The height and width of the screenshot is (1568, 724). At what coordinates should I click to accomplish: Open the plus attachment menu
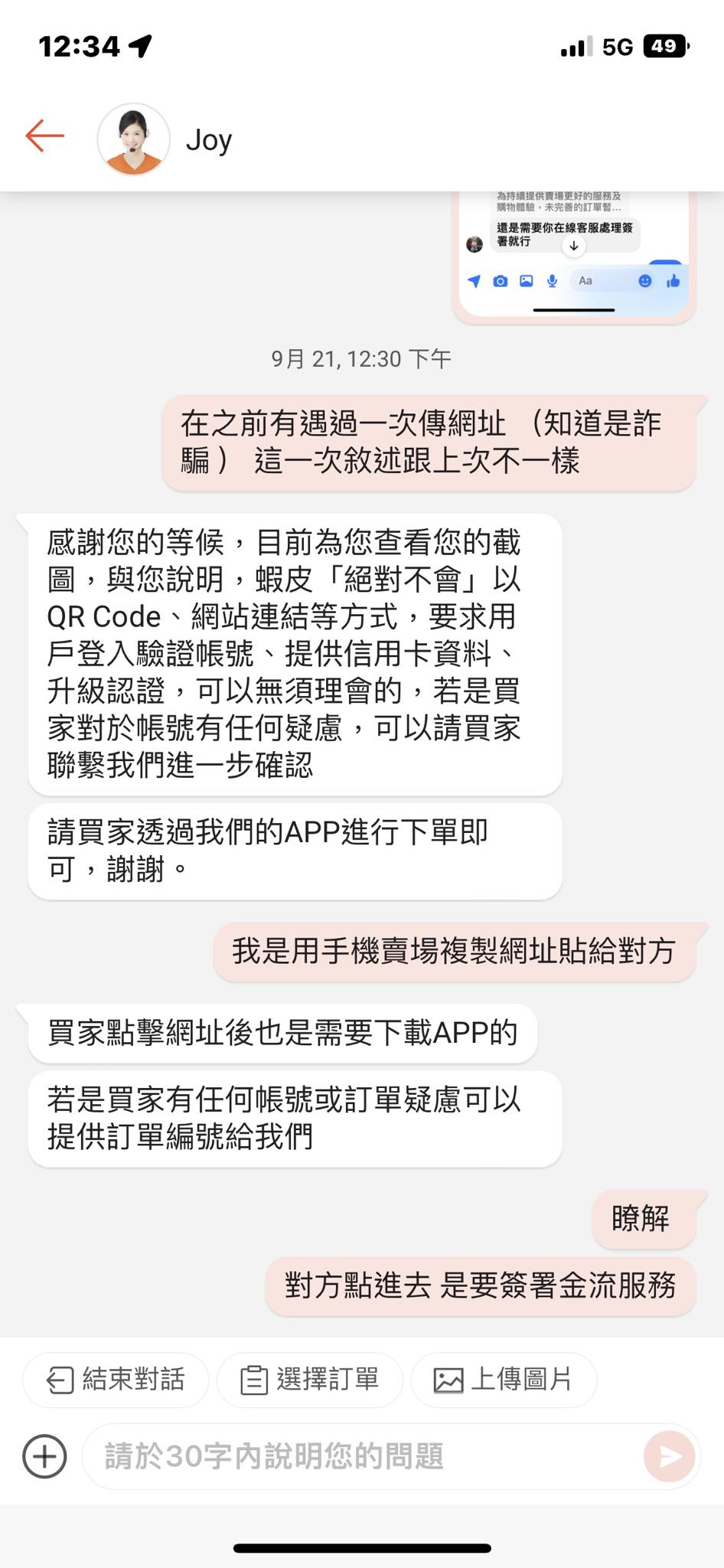(44, 1455)
